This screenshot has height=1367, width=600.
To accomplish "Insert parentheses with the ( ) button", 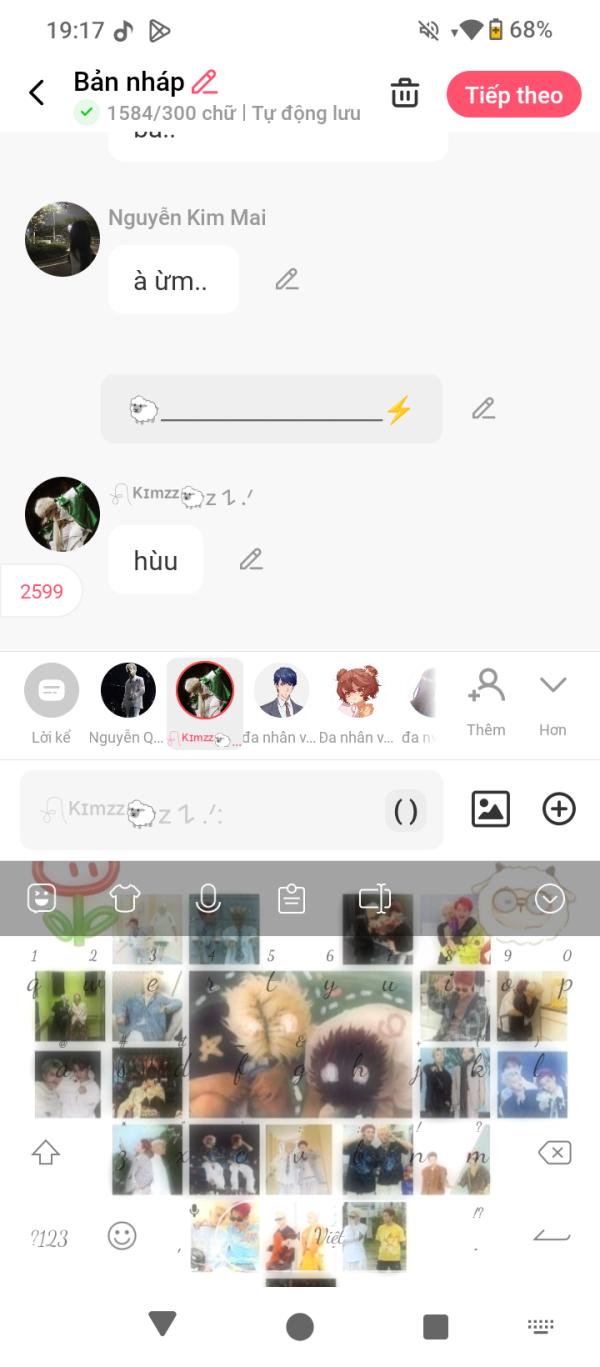I will (x=406, y=811).
